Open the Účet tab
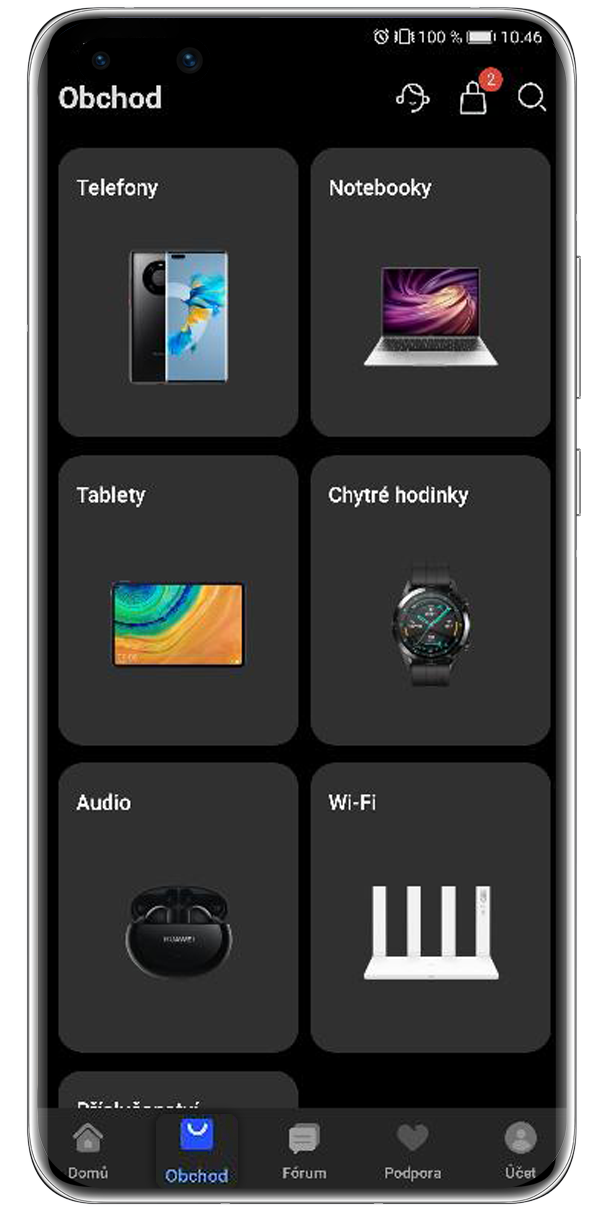Image resolution: width=600 pixels, height=1209 pixels. 520,1151
